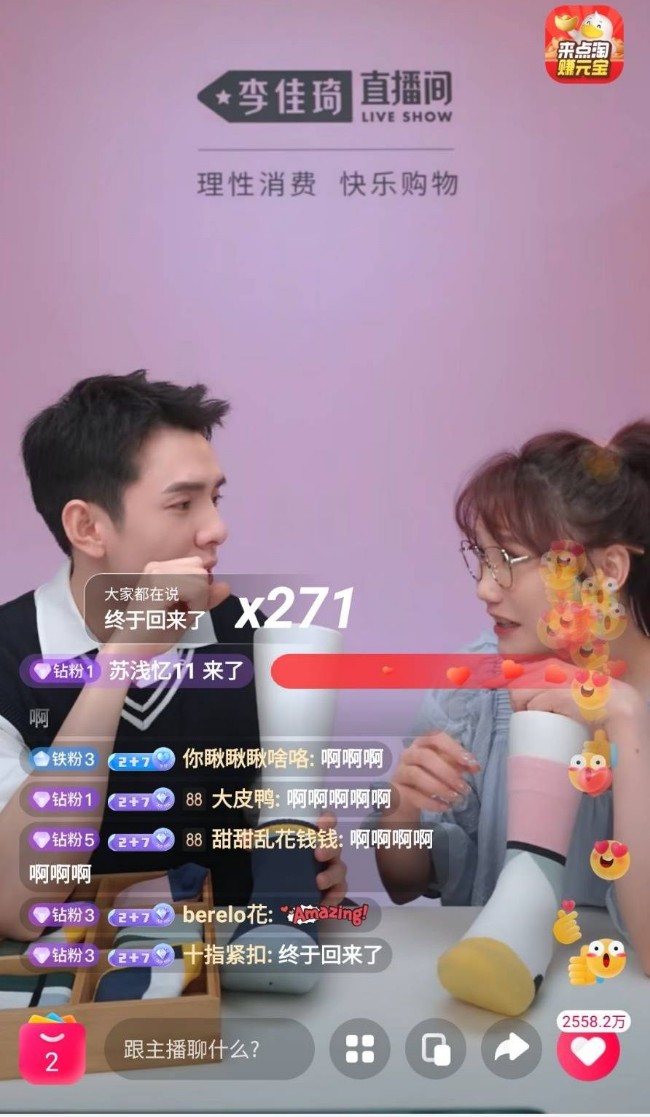Open the 来点淘赚元宝 promo badge
The width and height of the screenshot is (650, 1117).
click(x=584, y=45)
